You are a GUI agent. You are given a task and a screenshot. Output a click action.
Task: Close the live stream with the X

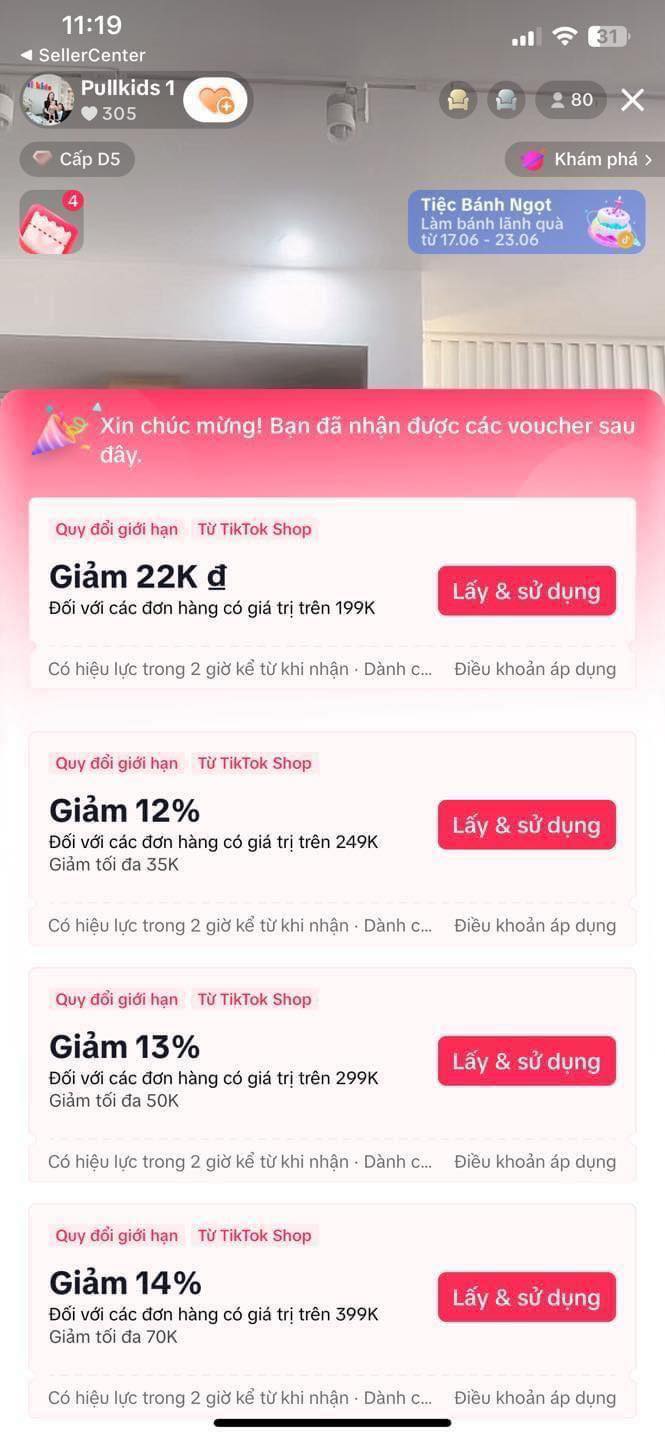click(x=632, y=100)
